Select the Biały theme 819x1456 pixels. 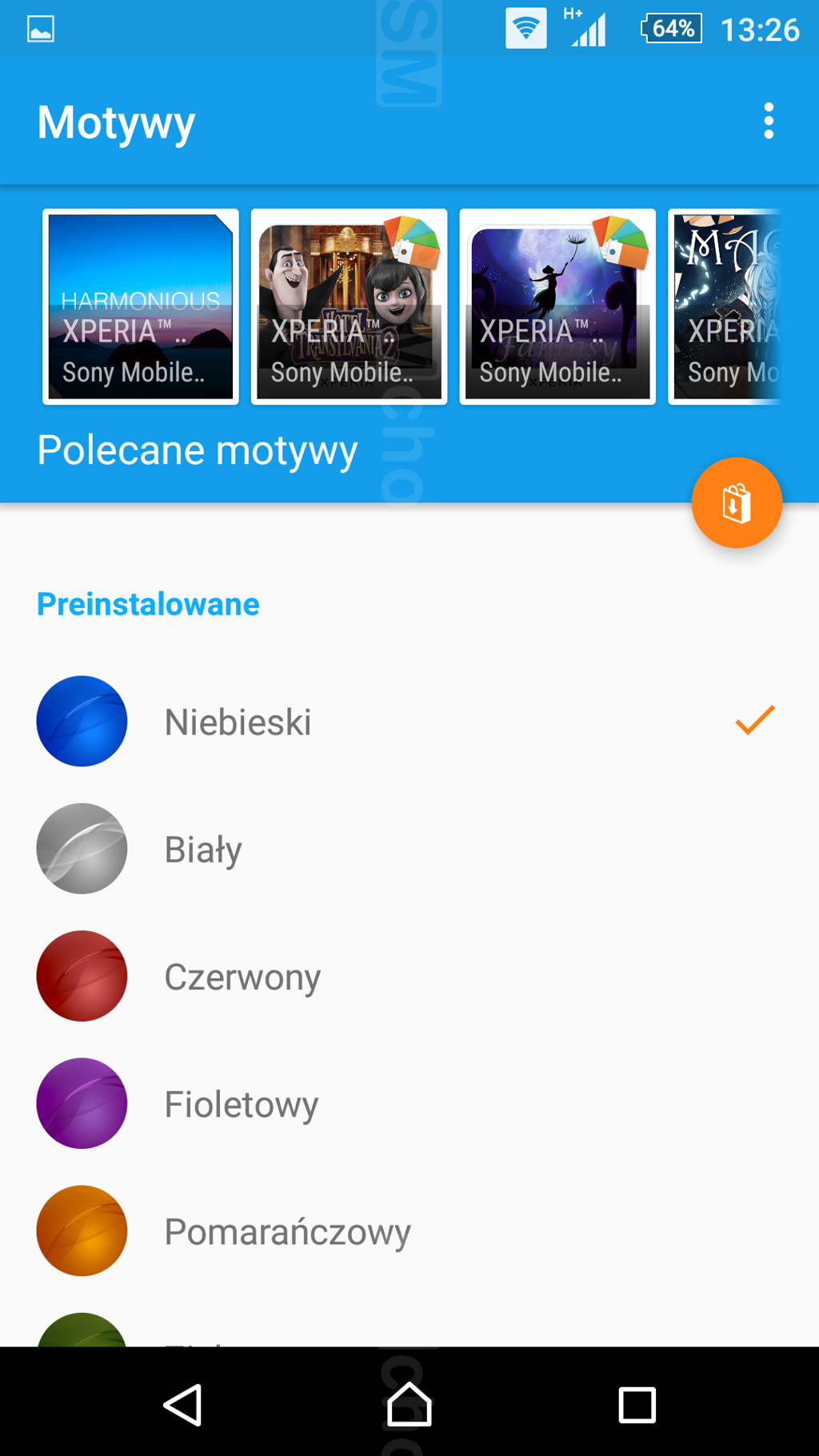pos(203,849)
